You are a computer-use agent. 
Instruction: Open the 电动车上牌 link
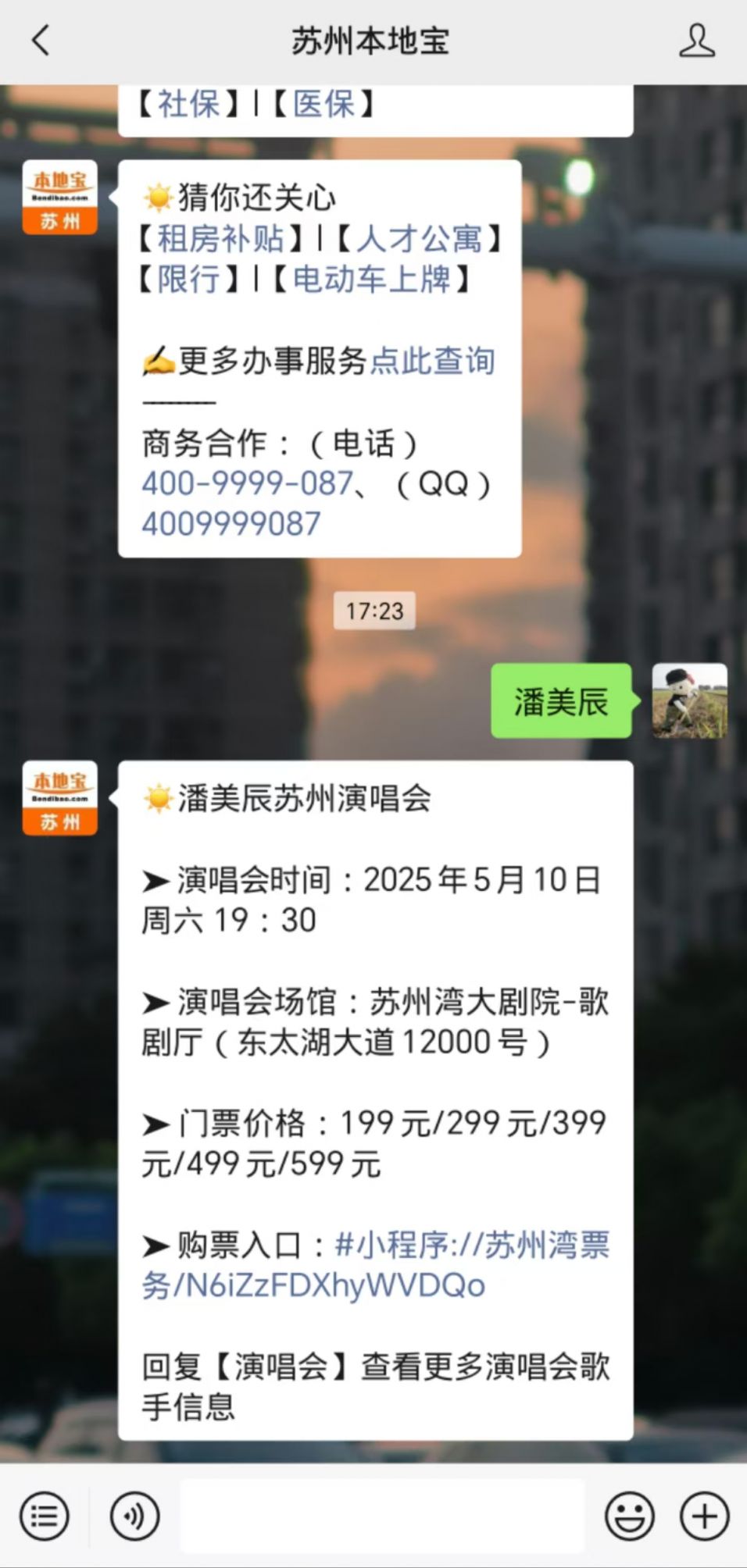click(371, 280)
